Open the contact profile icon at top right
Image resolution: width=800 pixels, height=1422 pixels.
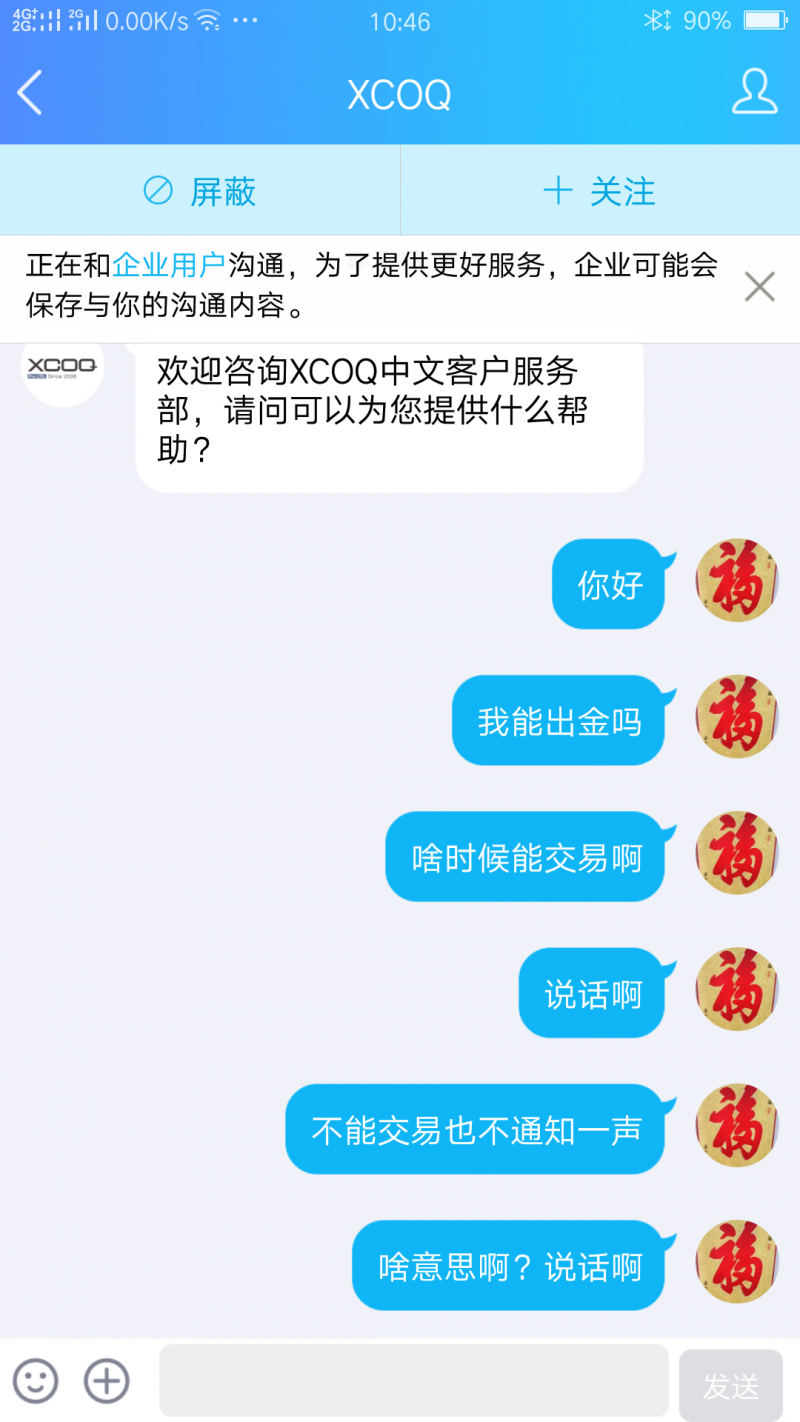coord(756,93)
